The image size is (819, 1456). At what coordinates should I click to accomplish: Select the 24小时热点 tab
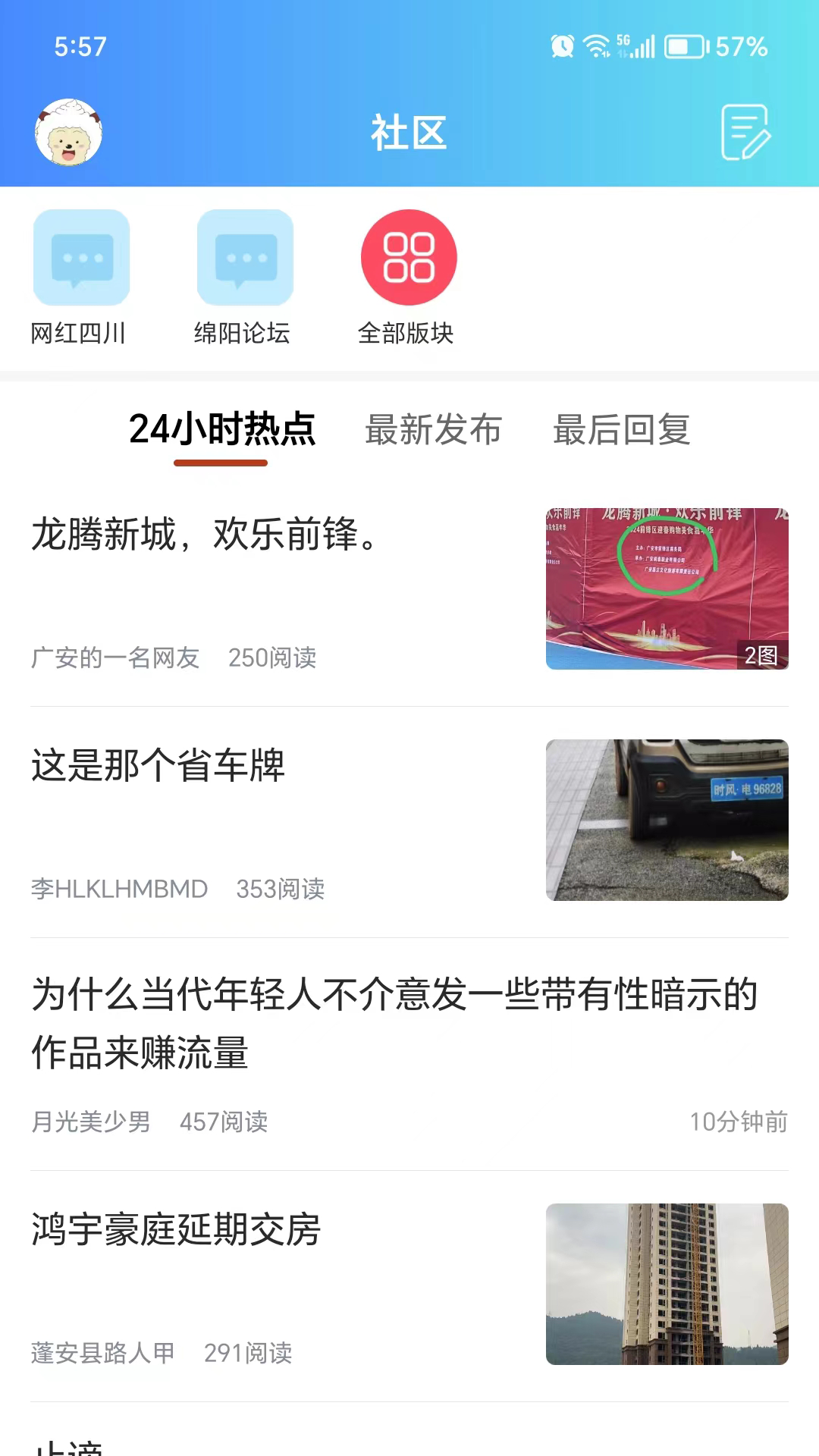click(x=221, y=430)
